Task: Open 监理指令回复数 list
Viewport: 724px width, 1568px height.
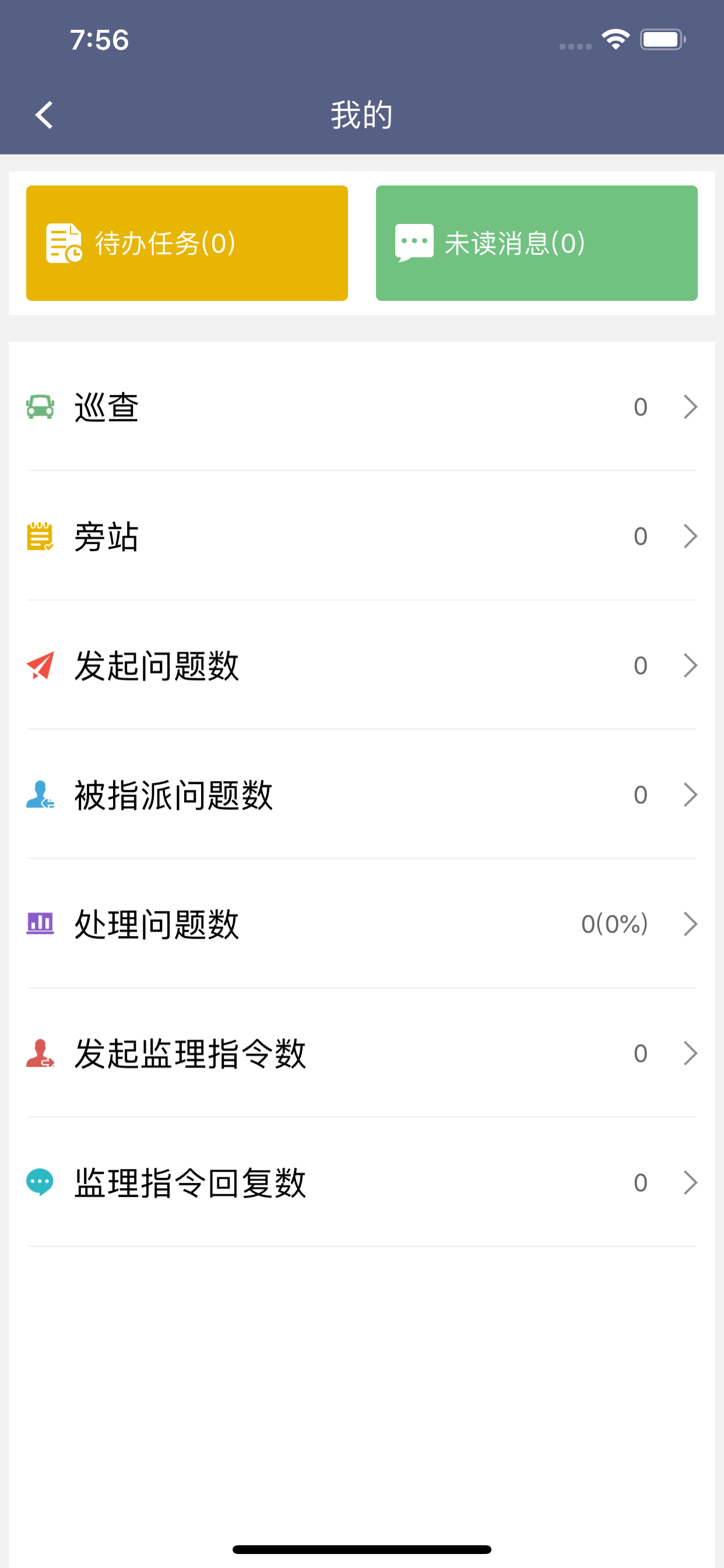Action: pyautogui.click(x=362, y=1182)
